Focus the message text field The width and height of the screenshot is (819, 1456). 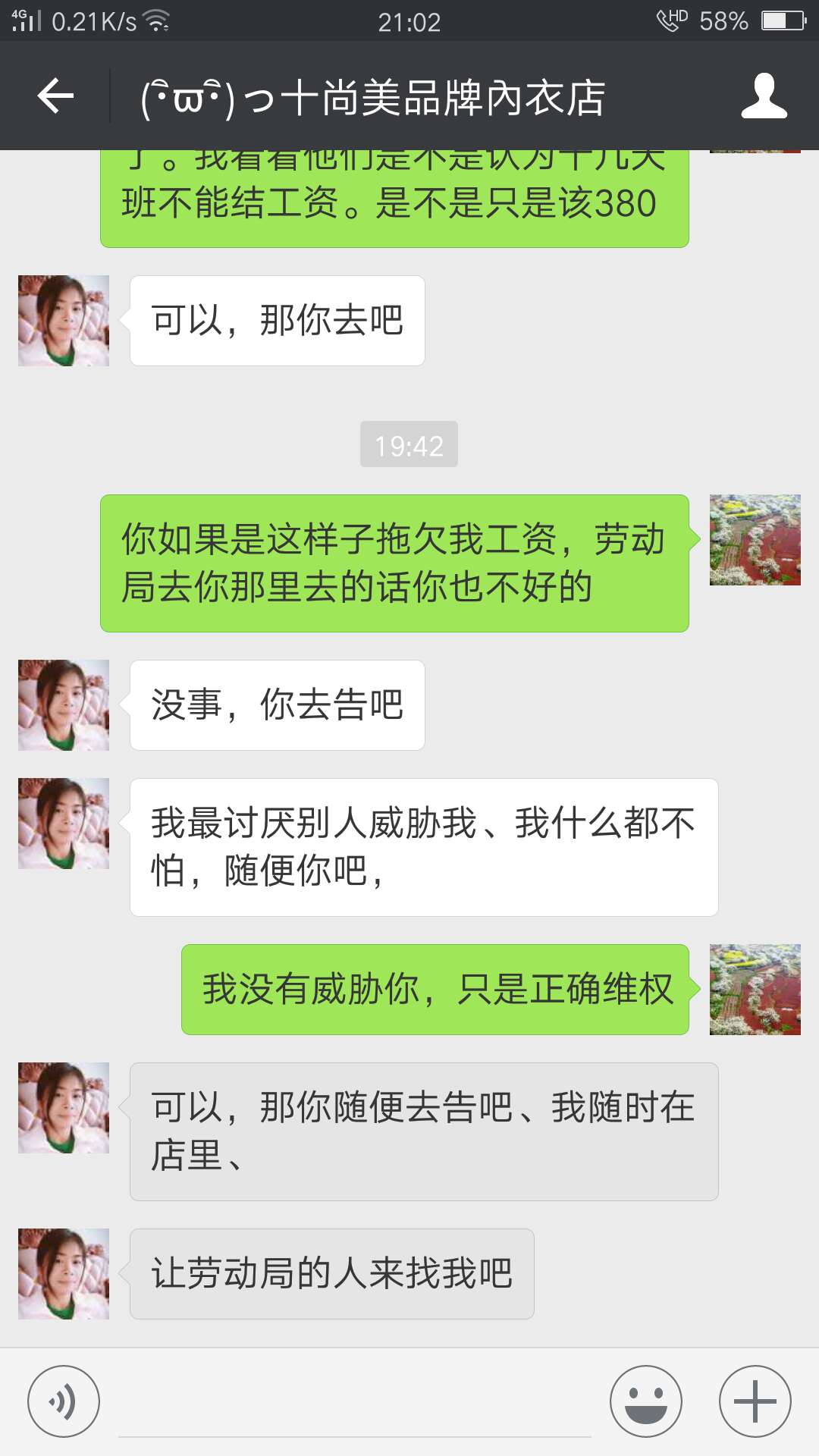point(355,1403)
